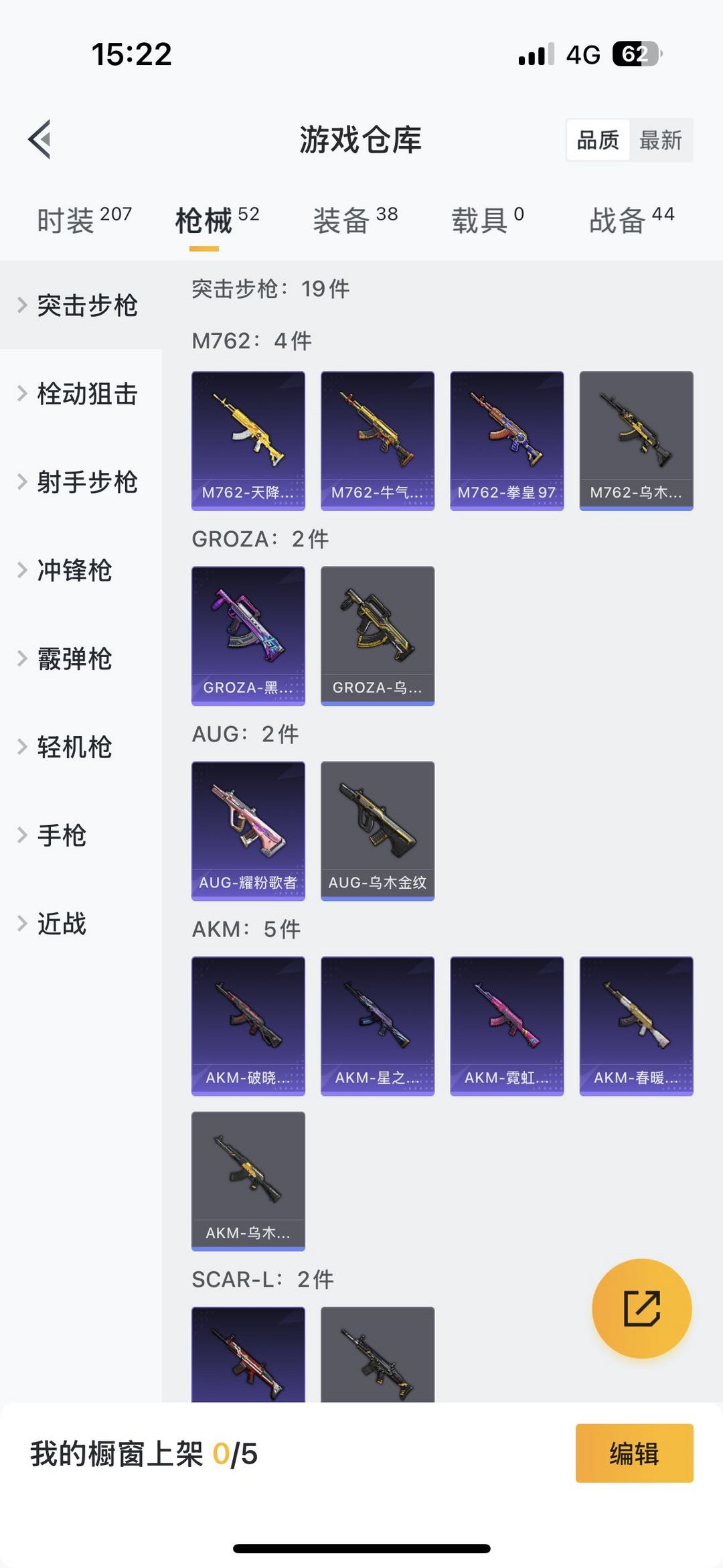Enable 品质 sorting mode
This screenshot has height=1568, width=723.
point(598,139)
